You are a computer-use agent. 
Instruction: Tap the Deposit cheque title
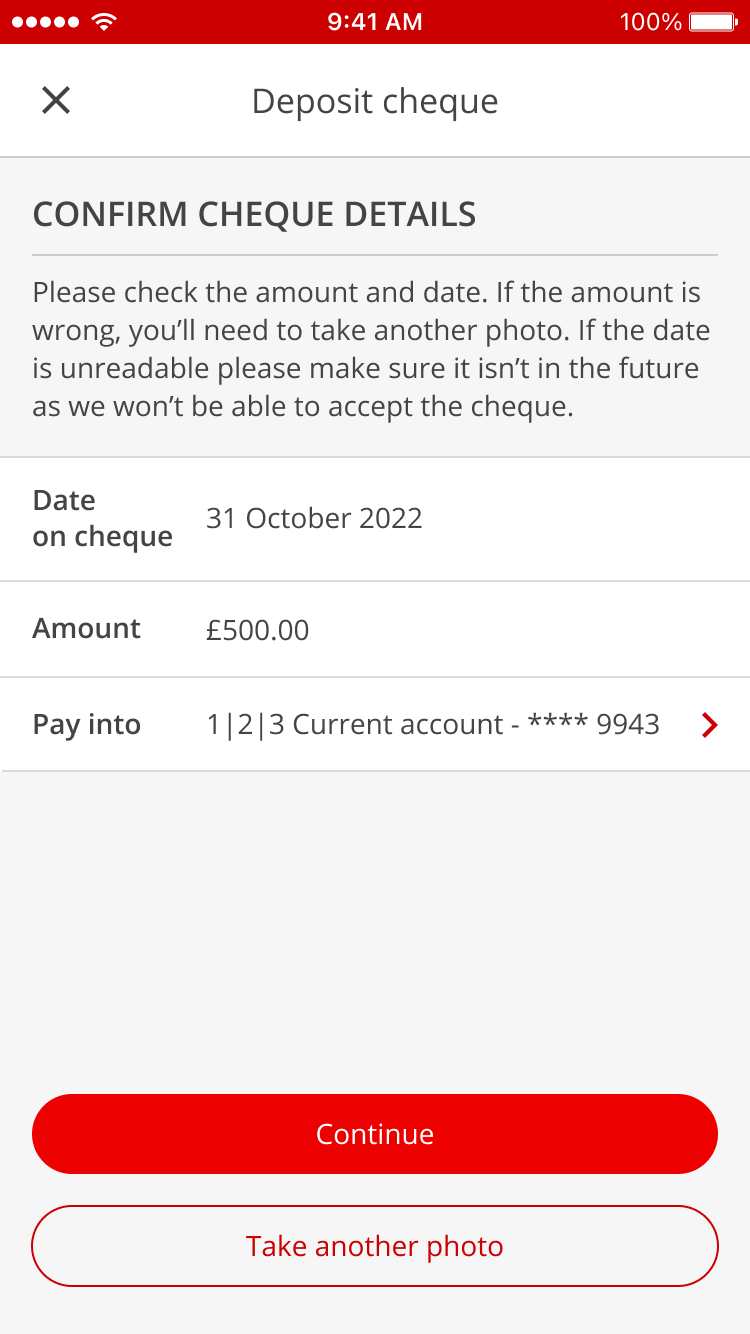pos(375,100)
